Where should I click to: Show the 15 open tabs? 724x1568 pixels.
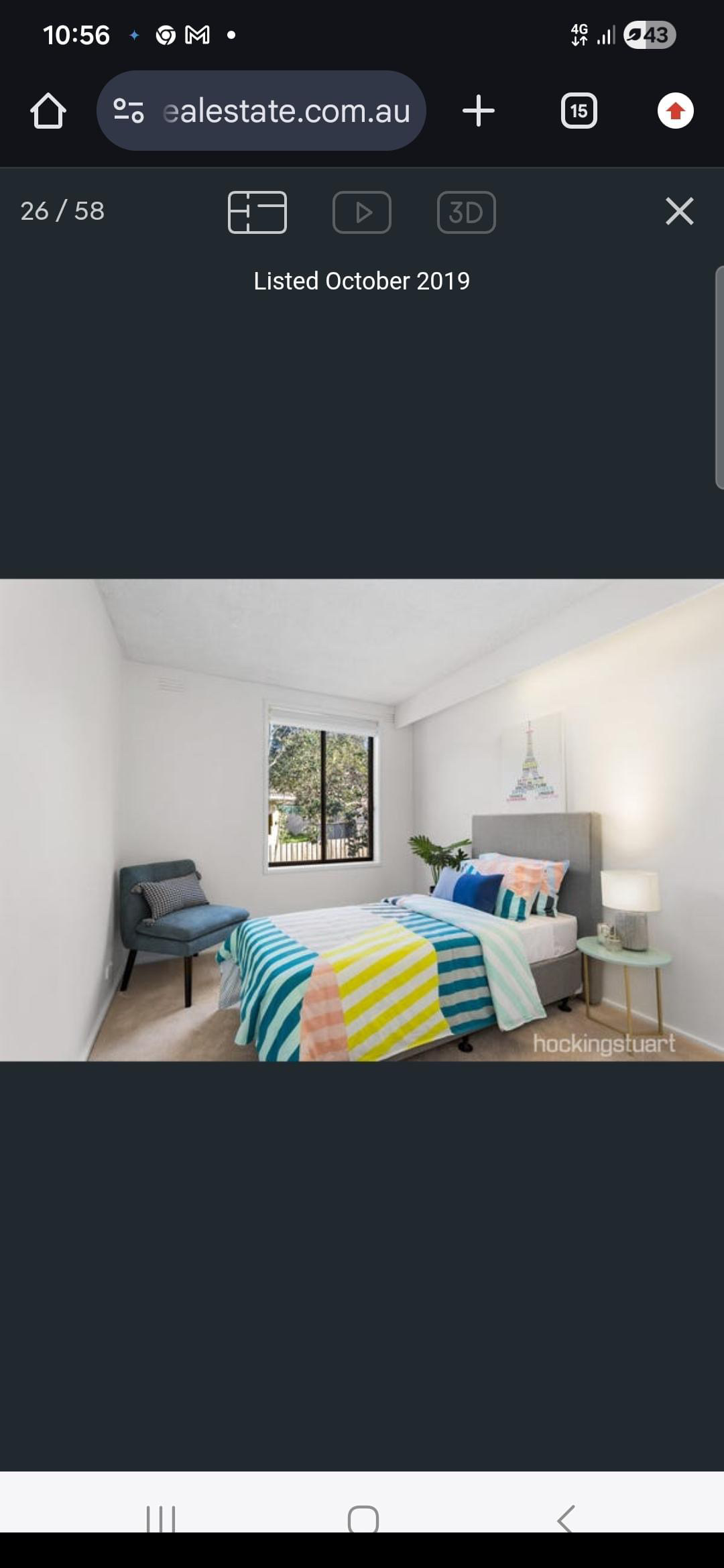[x=579, y=111]
